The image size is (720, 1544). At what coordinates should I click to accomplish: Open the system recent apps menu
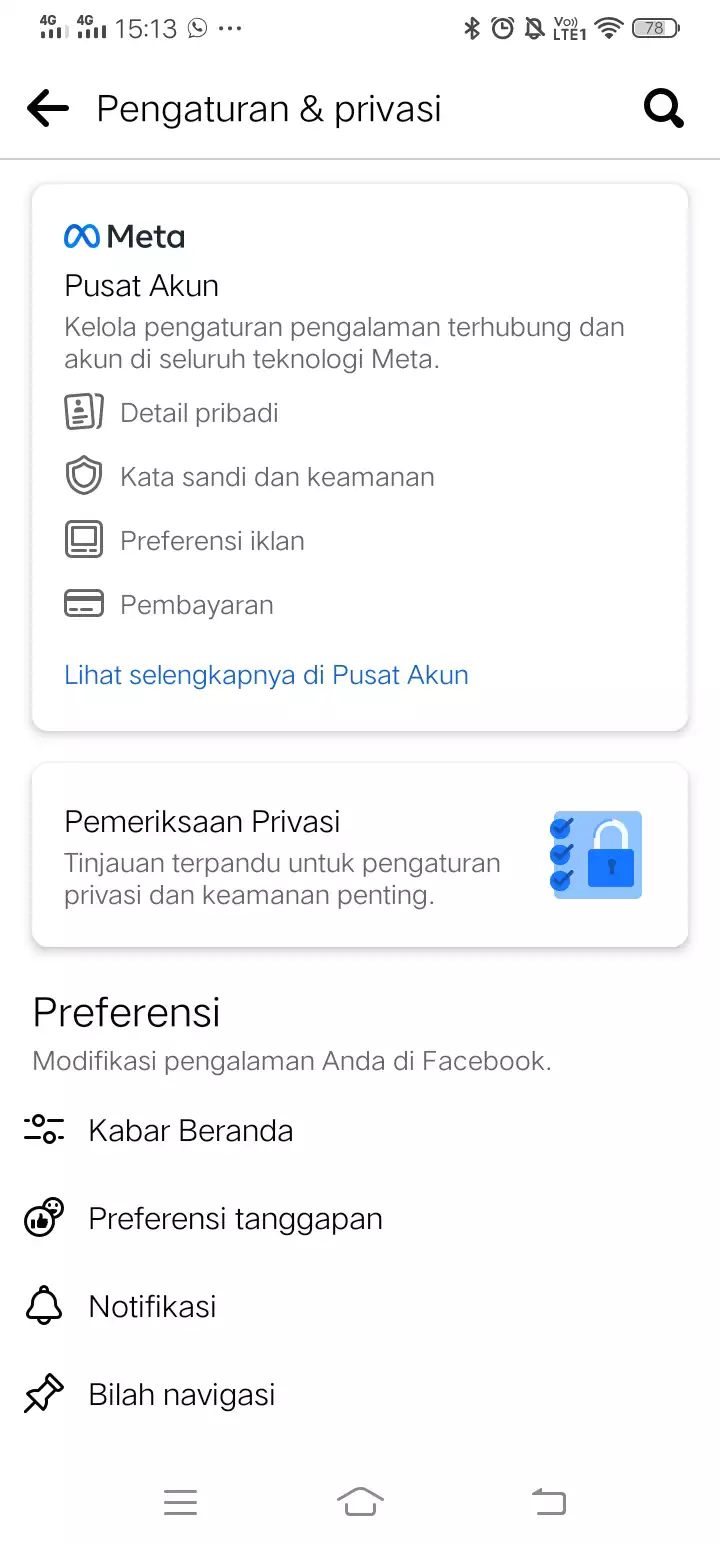[181, 1501]
